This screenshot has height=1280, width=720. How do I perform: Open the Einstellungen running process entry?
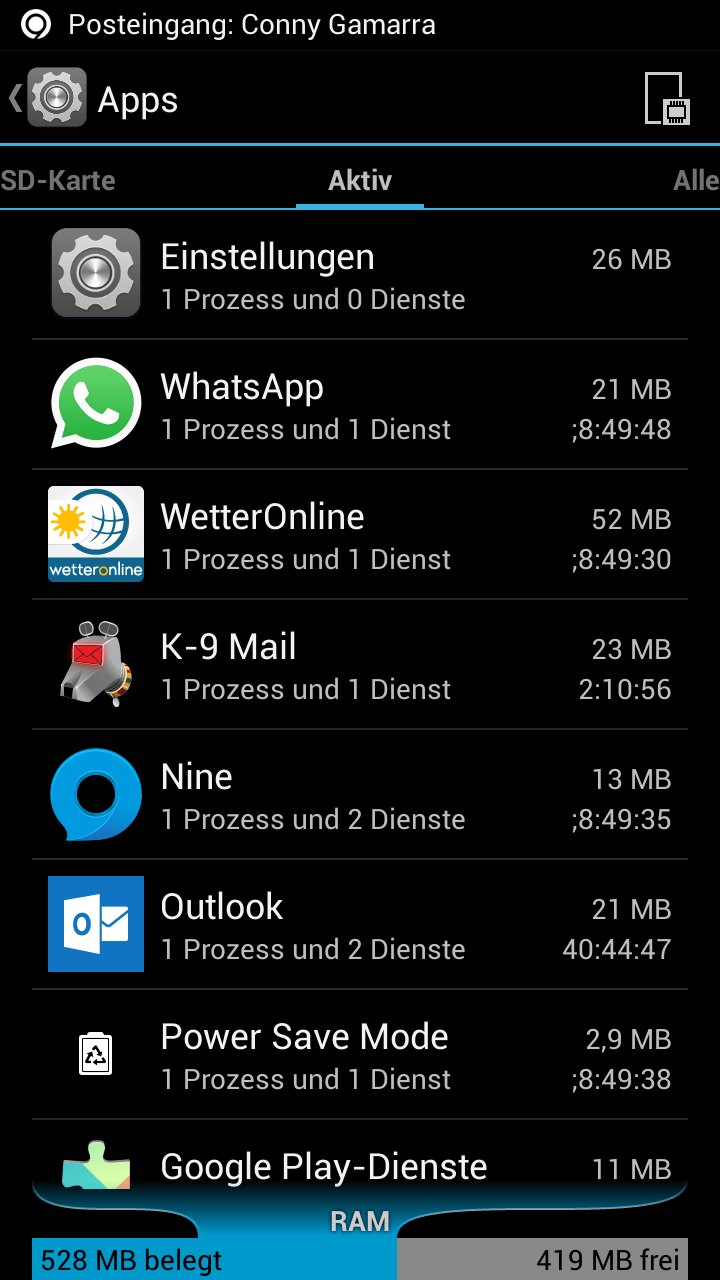pyautogui.click(x=360, y=275)
